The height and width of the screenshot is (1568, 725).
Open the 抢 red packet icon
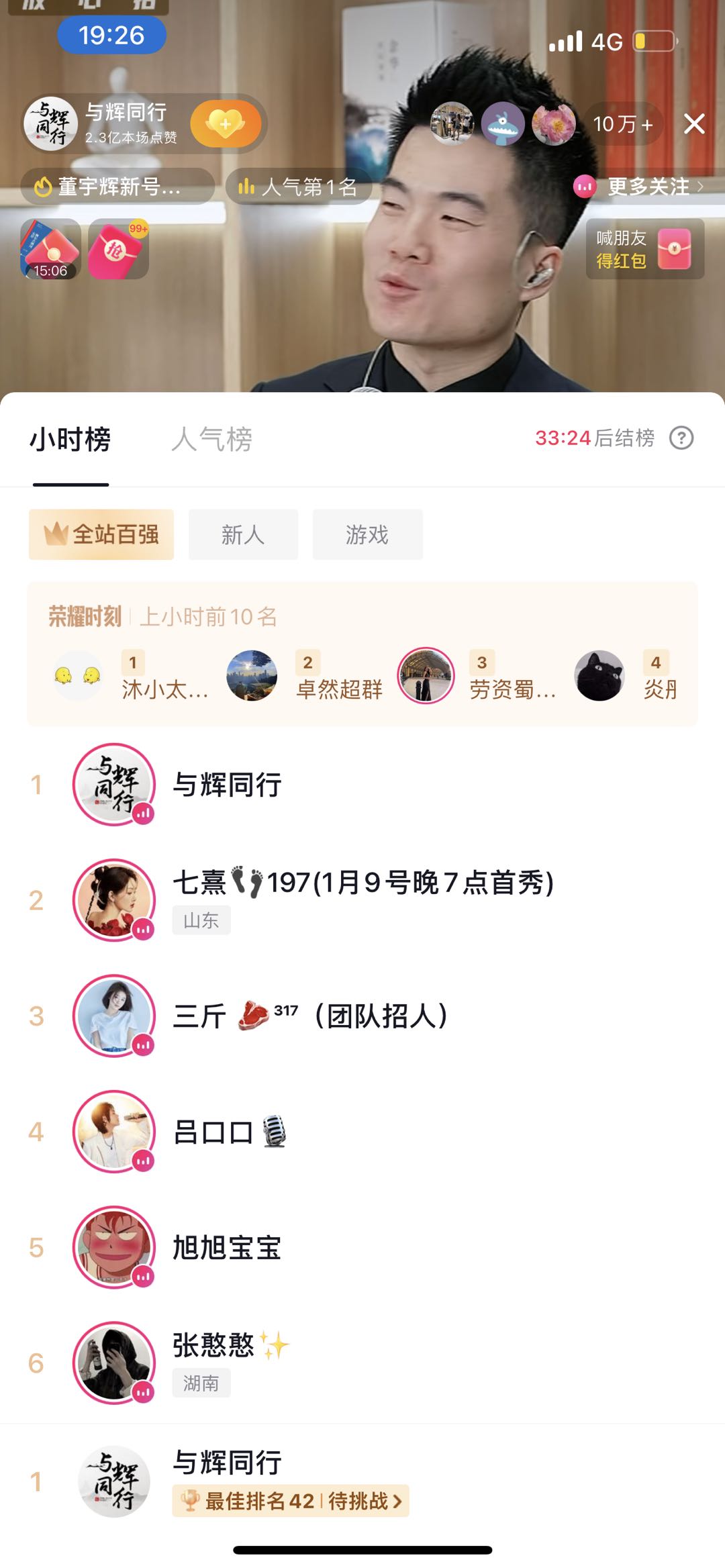coord(119,249)
